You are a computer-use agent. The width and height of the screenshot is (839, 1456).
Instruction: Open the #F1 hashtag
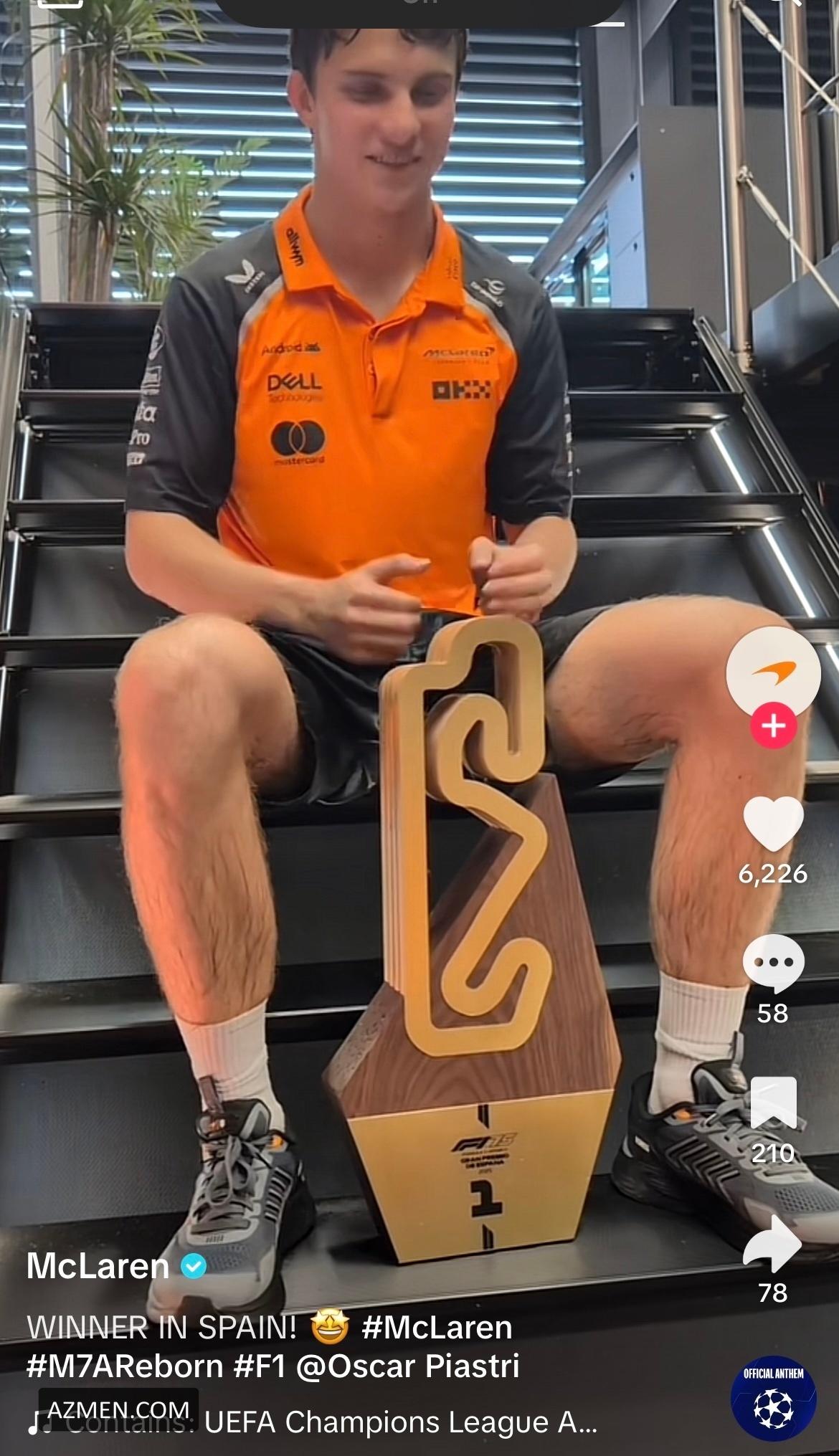260,1366
